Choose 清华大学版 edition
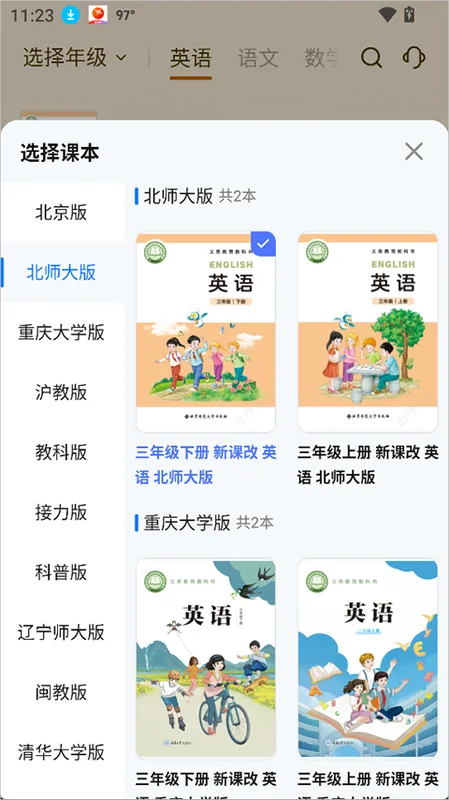The height and width of the screenshot is (800, 449). click(x=62, y=752)
